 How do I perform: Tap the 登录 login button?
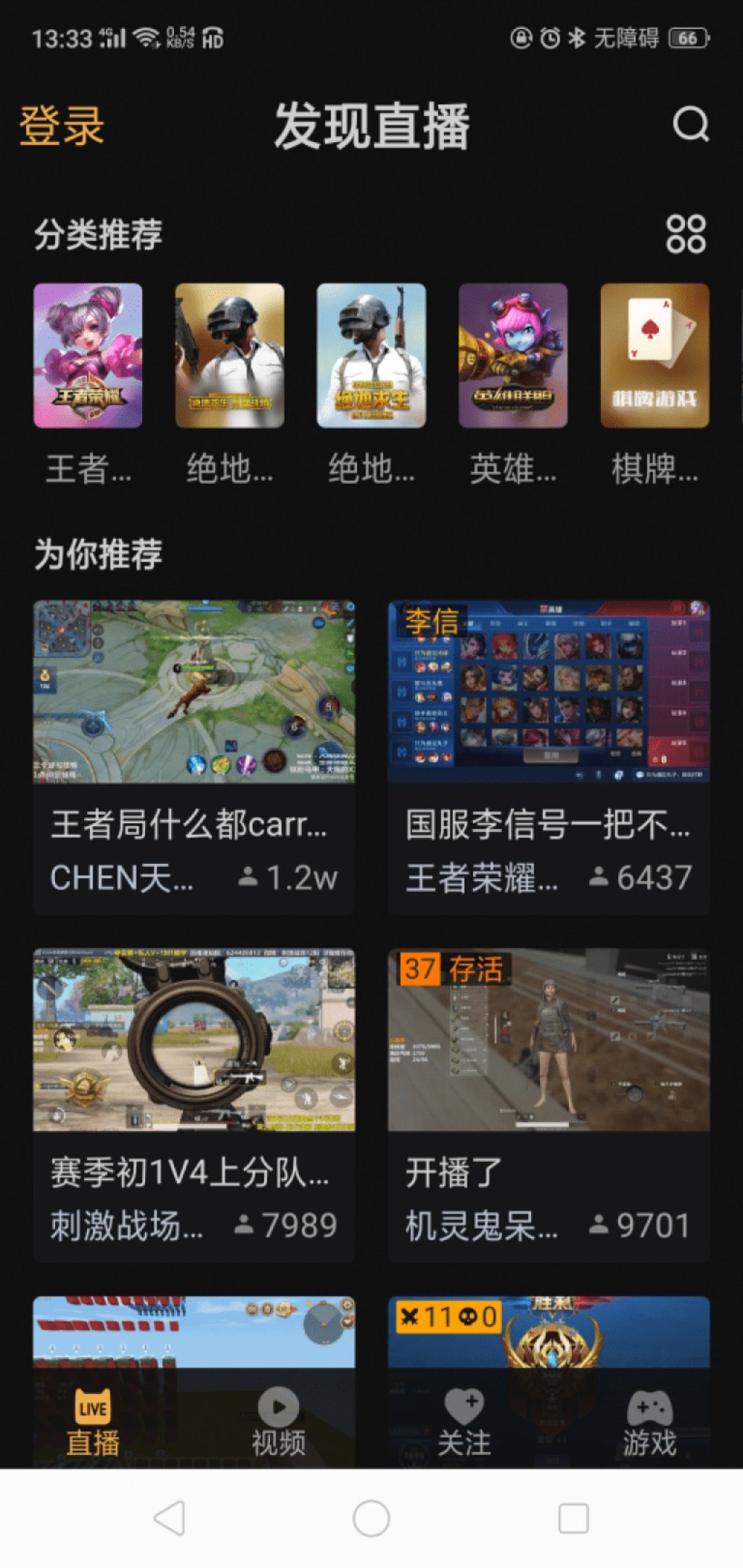62,125
